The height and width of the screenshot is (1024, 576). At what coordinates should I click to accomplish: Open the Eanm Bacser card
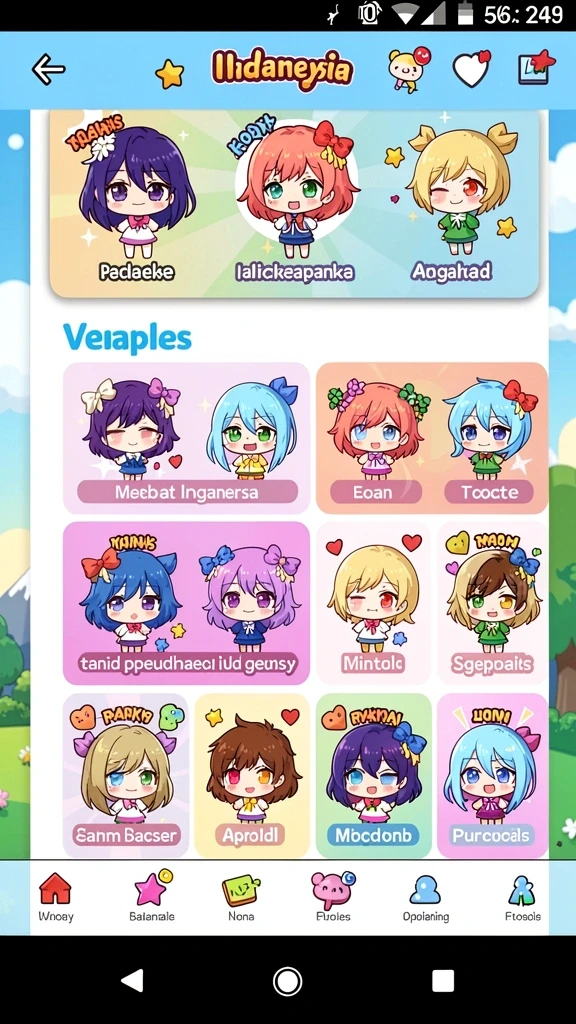(126, 775)
